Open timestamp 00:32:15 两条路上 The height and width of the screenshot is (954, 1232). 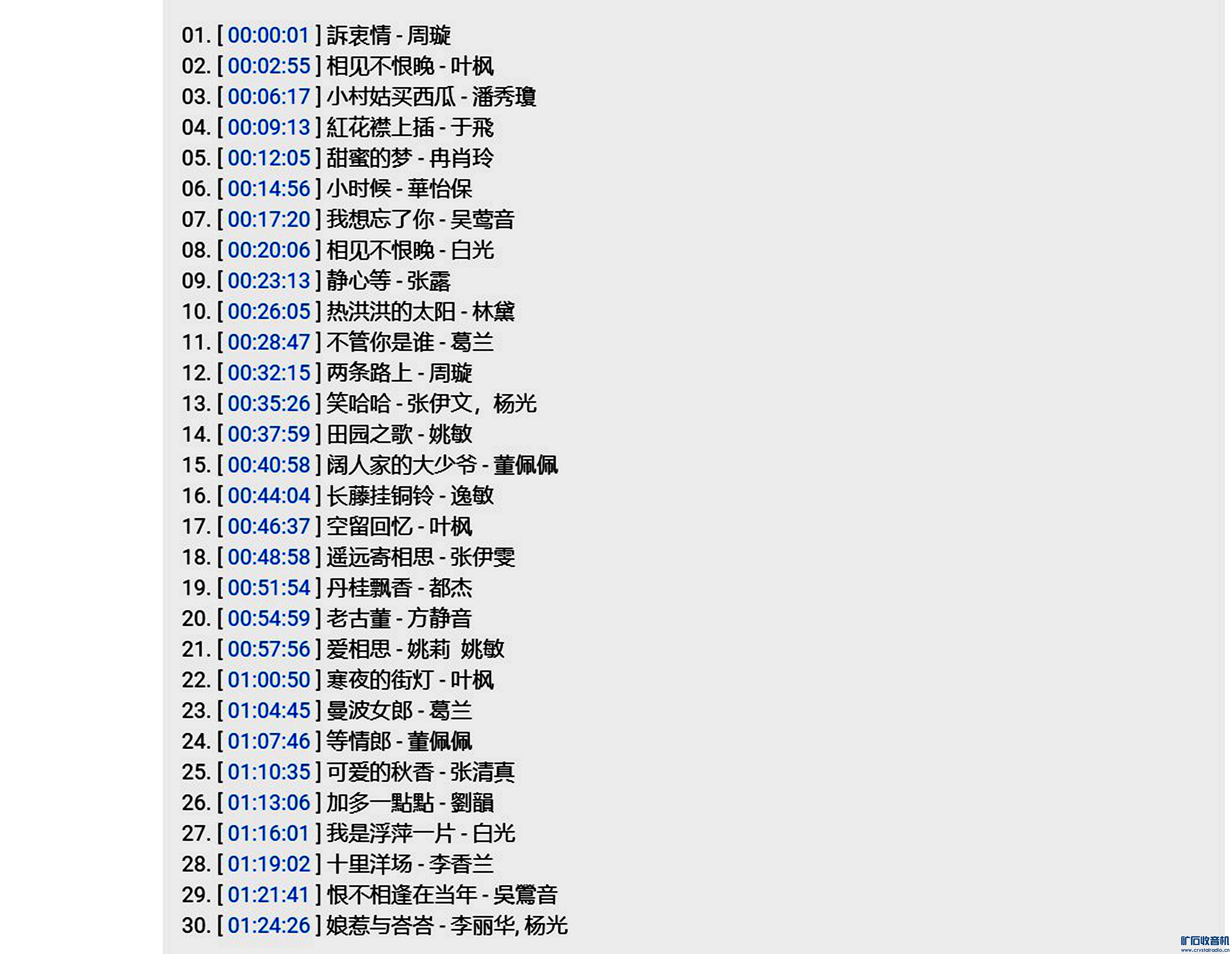tap(269, 373)
